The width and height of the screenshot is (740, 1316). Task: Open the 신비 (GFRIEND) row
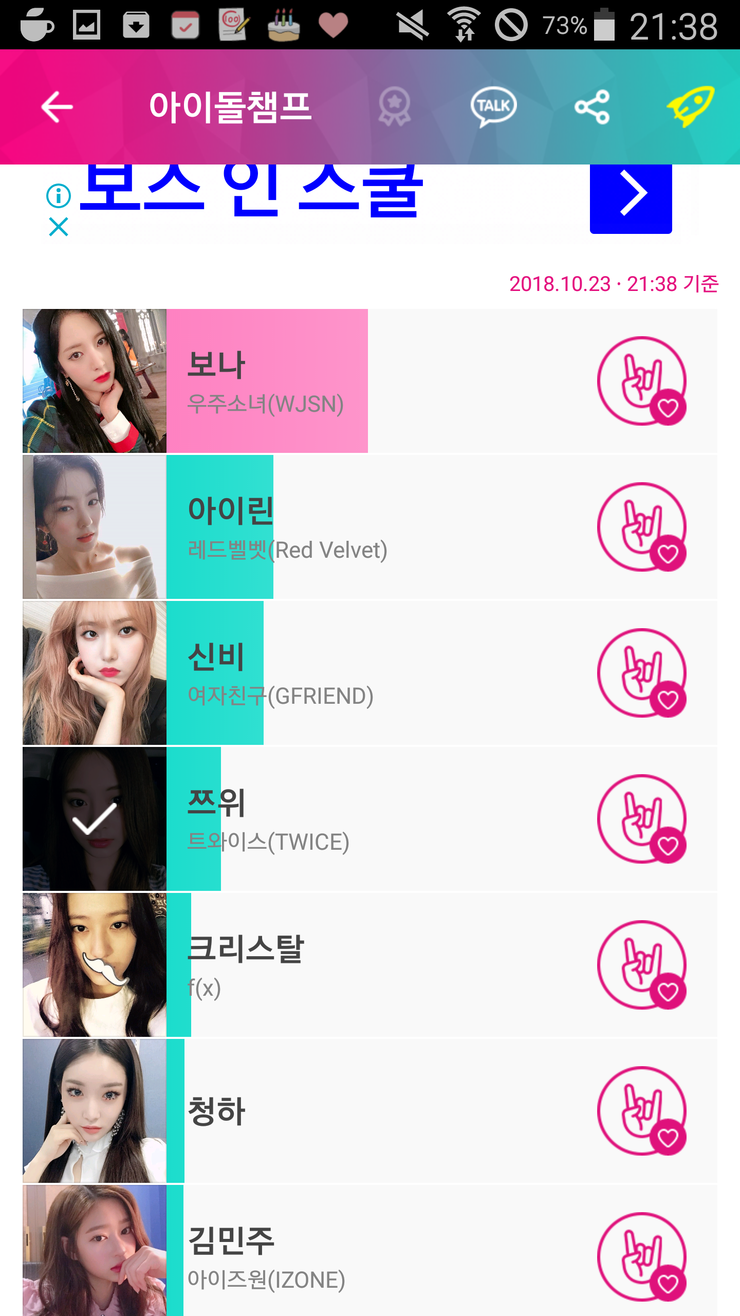tap(400, 673)
